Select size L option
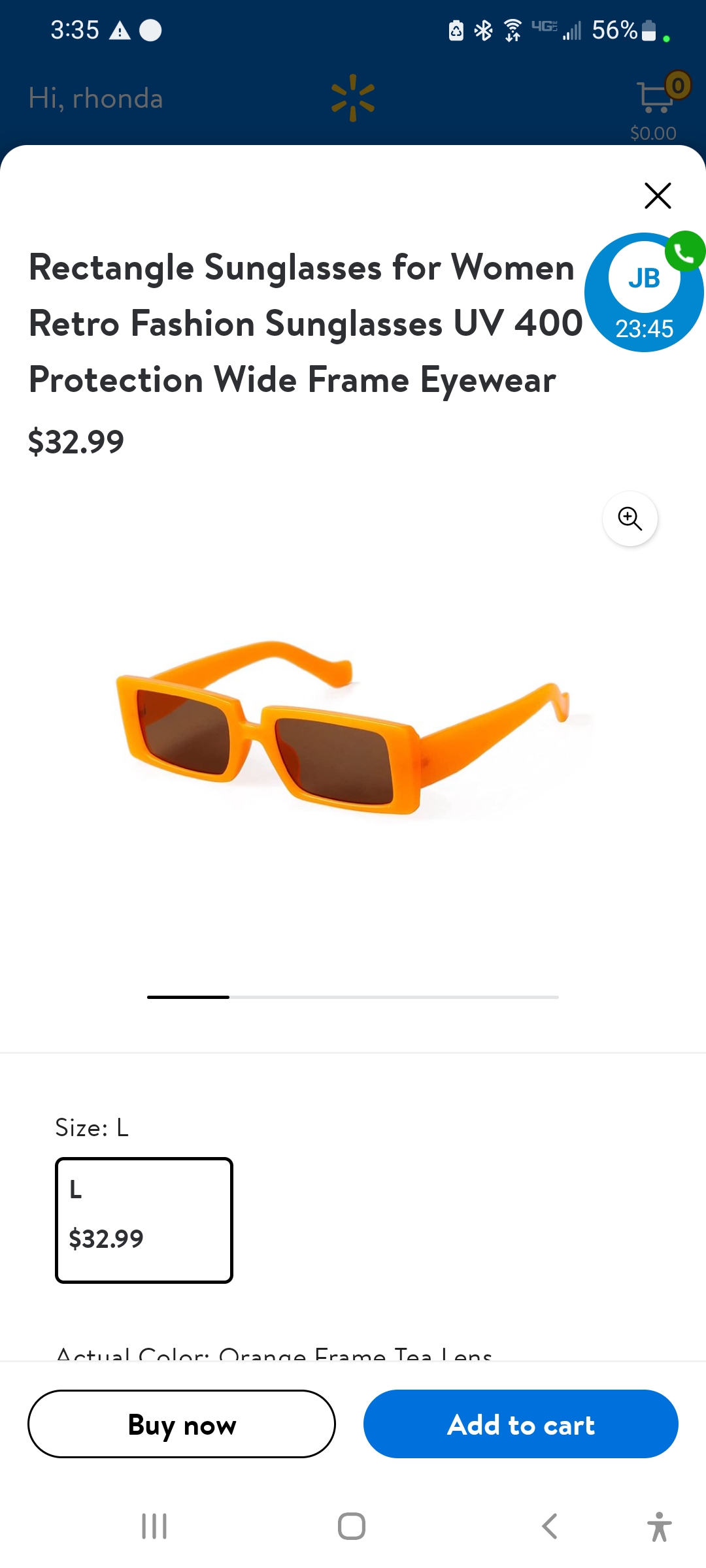The width and height of the screenshot is (706, 1568). [x=144, y=1220]
